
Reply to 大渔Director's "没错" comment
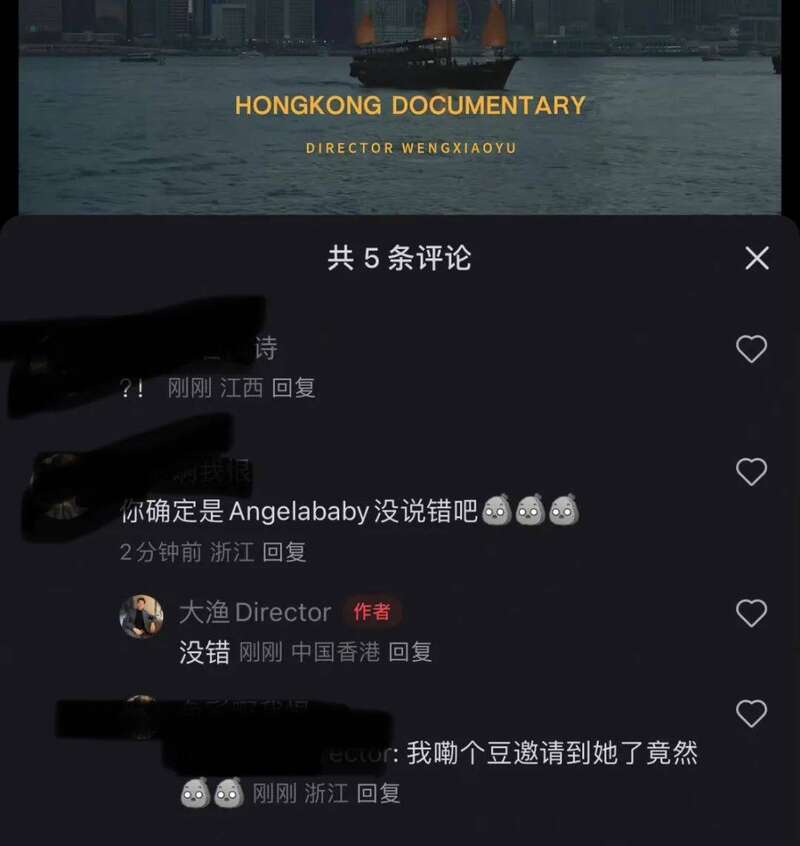point(410,653)
